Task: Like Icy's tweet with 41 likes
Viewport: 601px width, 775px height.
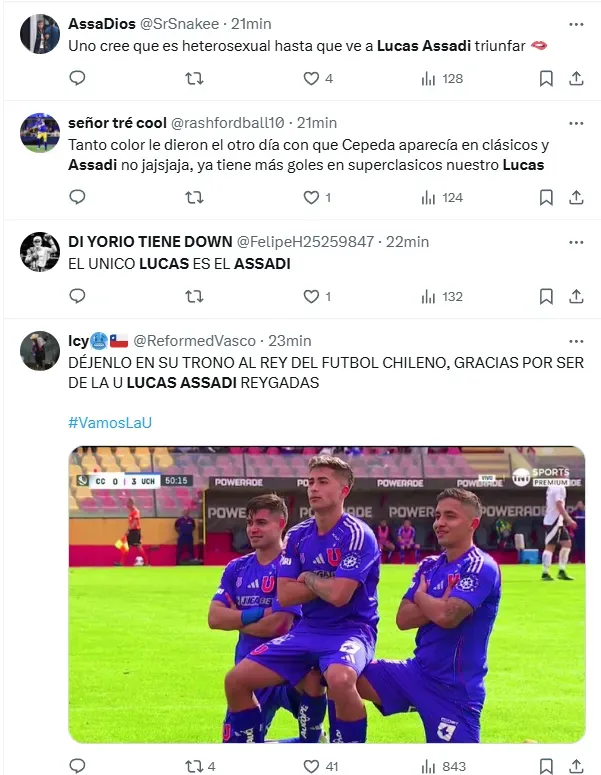Action: pyautogui.click(x=311, y=766)
